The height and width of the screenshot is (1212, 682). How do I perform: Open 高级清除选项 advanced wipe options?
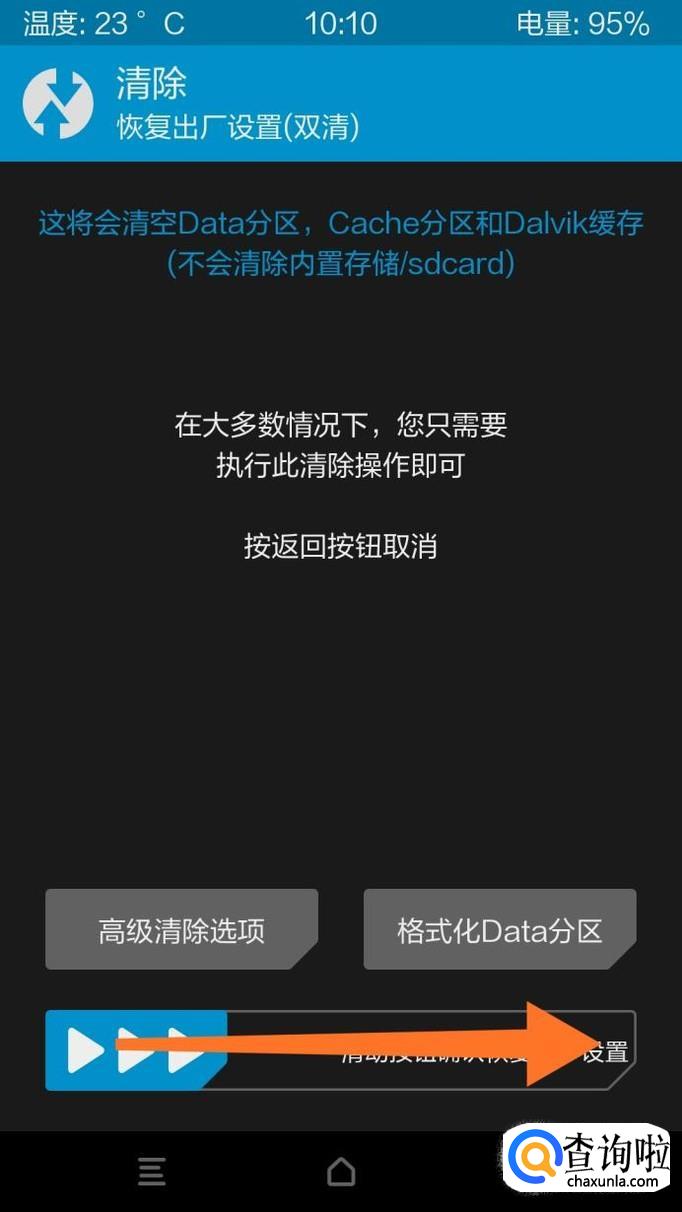tap(181, 930)
